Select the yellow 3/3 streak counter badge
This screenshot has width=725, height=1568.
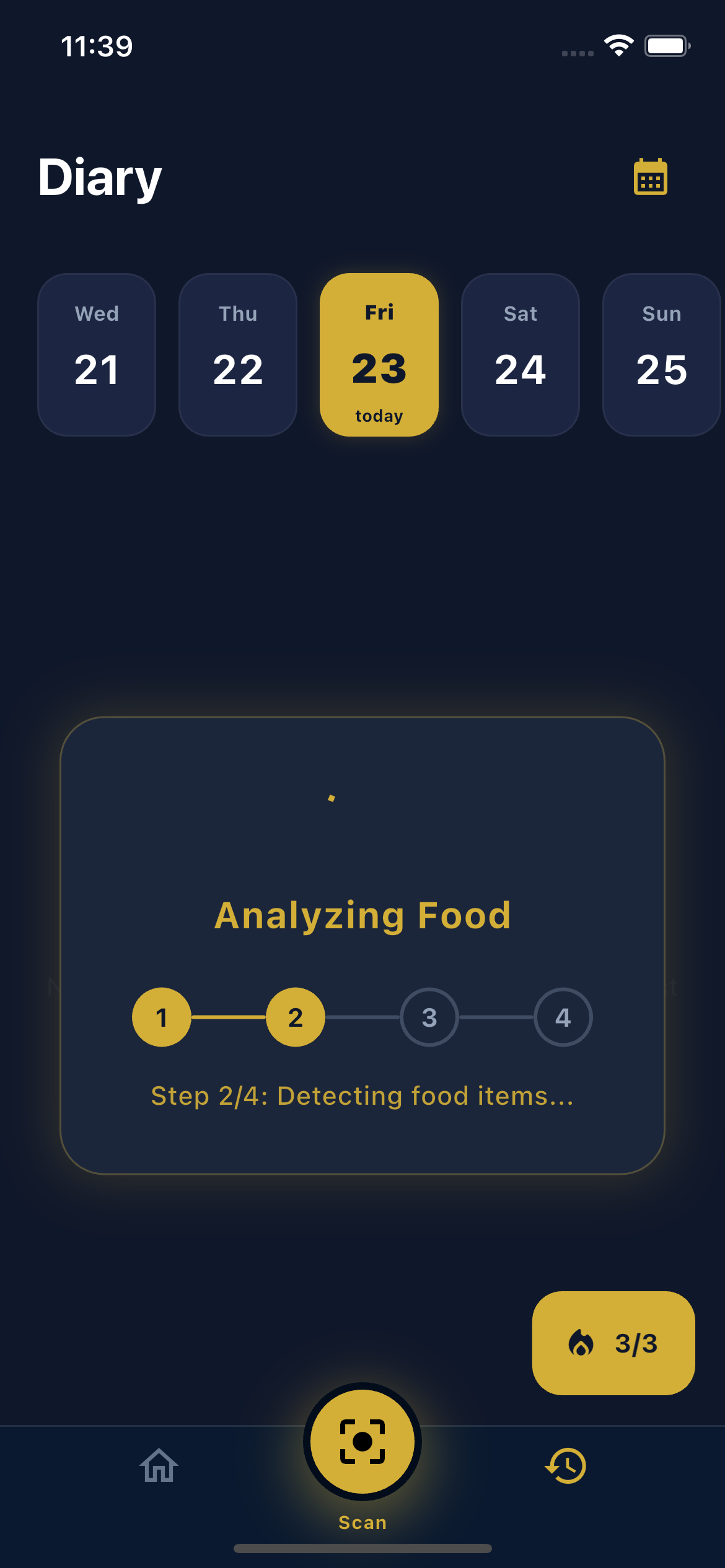[614, 1344]
